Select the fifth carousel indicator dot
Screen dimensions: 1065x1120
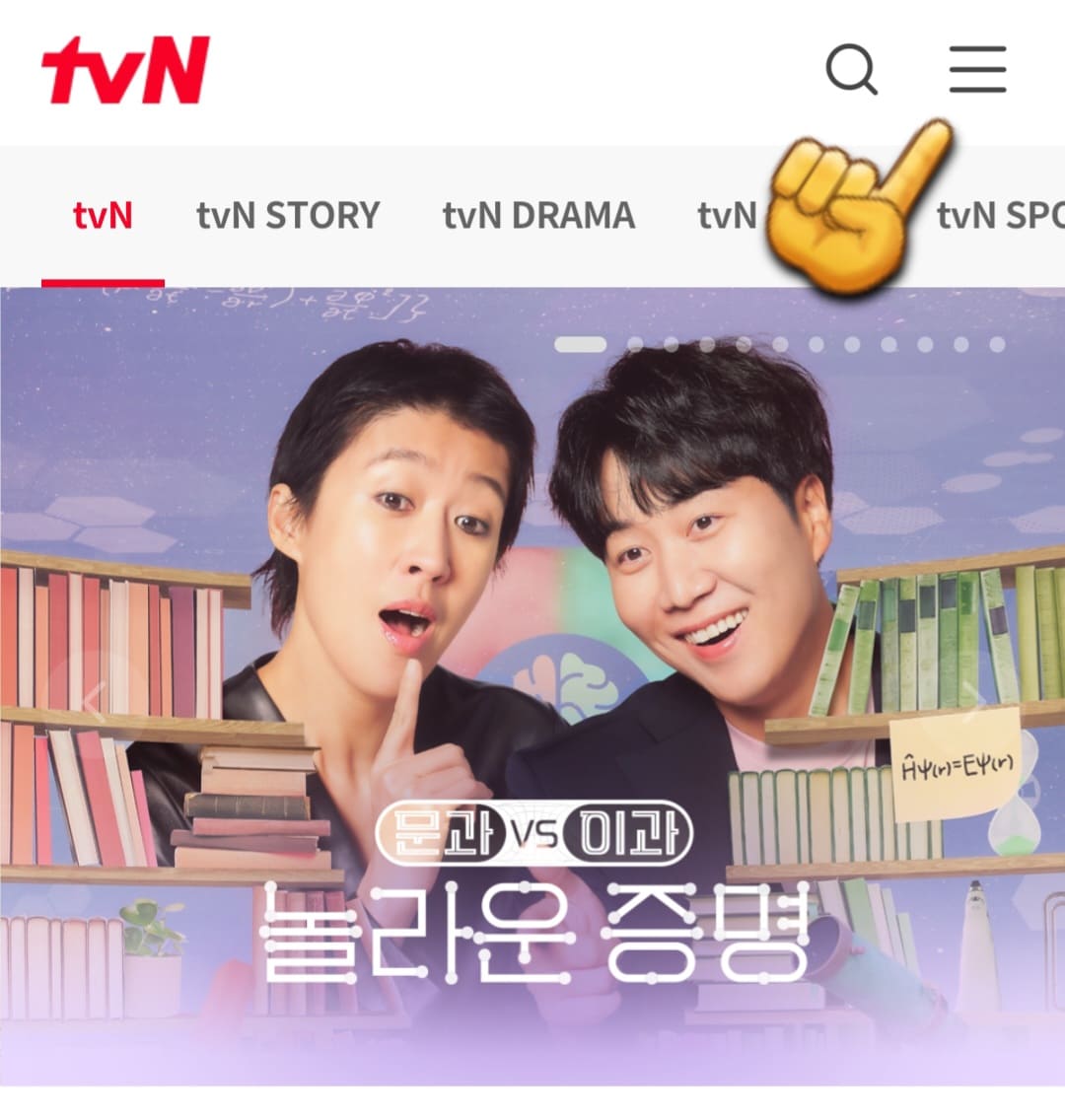pos(742,344)
